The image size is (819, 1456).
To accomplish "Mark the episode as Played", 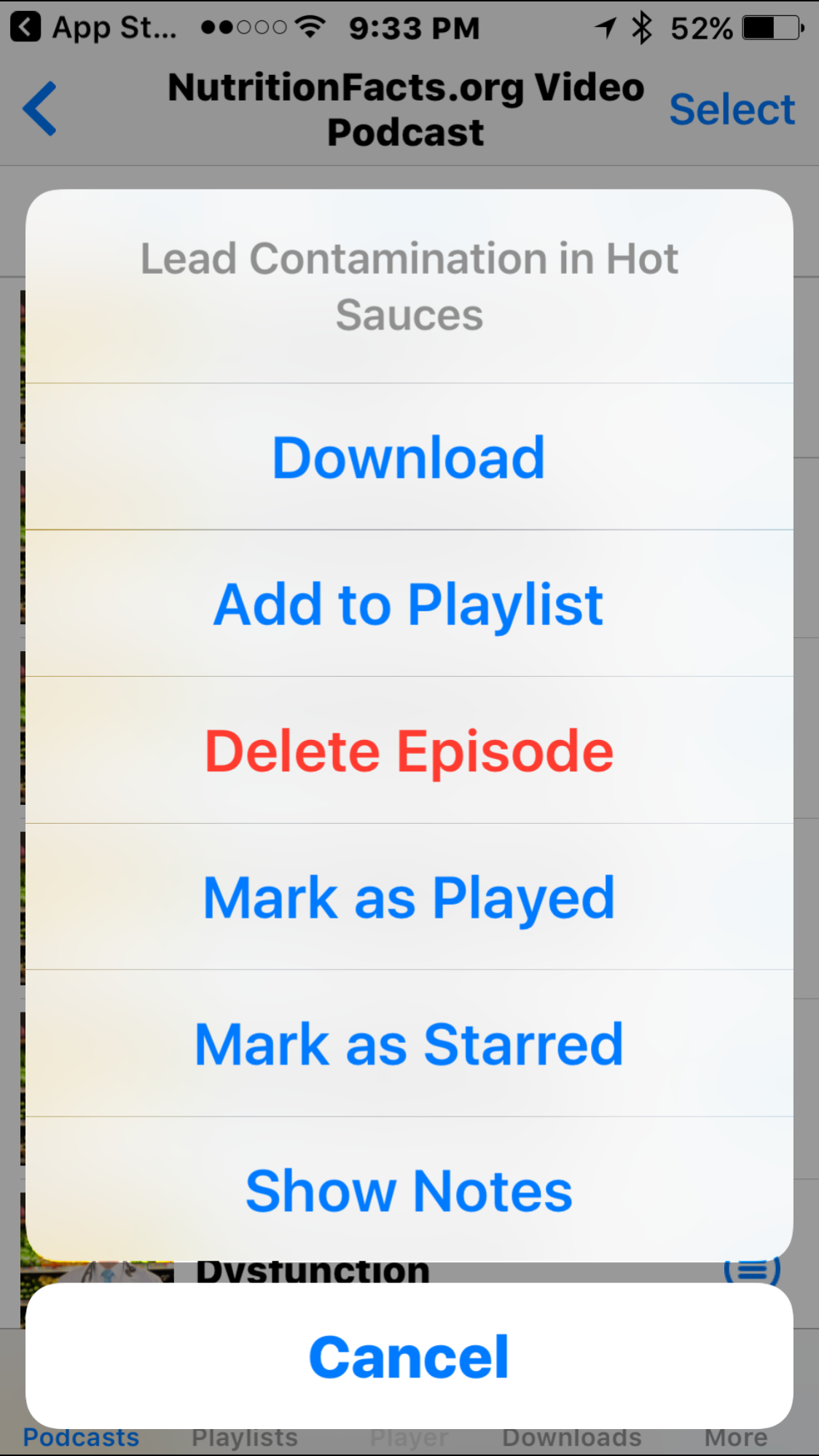I will [x=409, y=897].
